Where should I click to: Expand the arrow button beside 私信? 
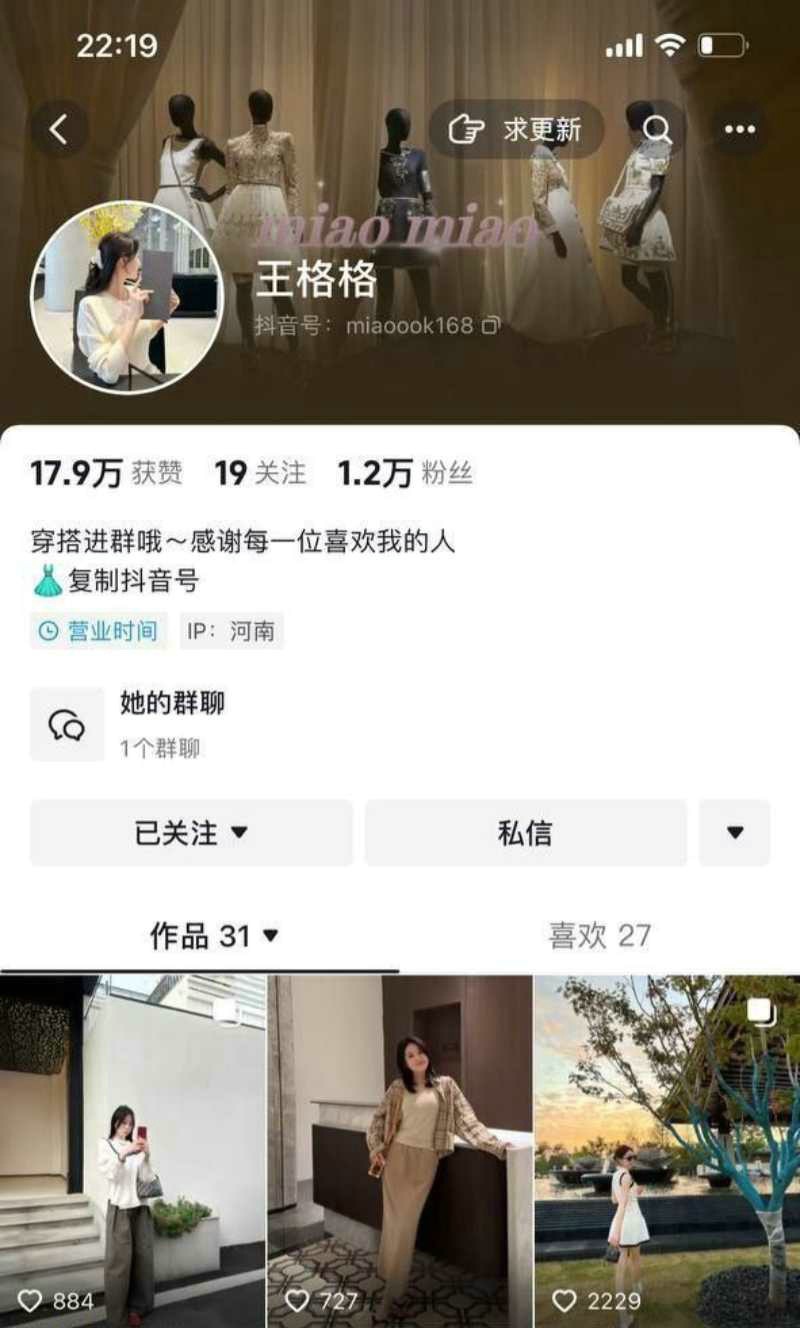(x=734, y=833)
